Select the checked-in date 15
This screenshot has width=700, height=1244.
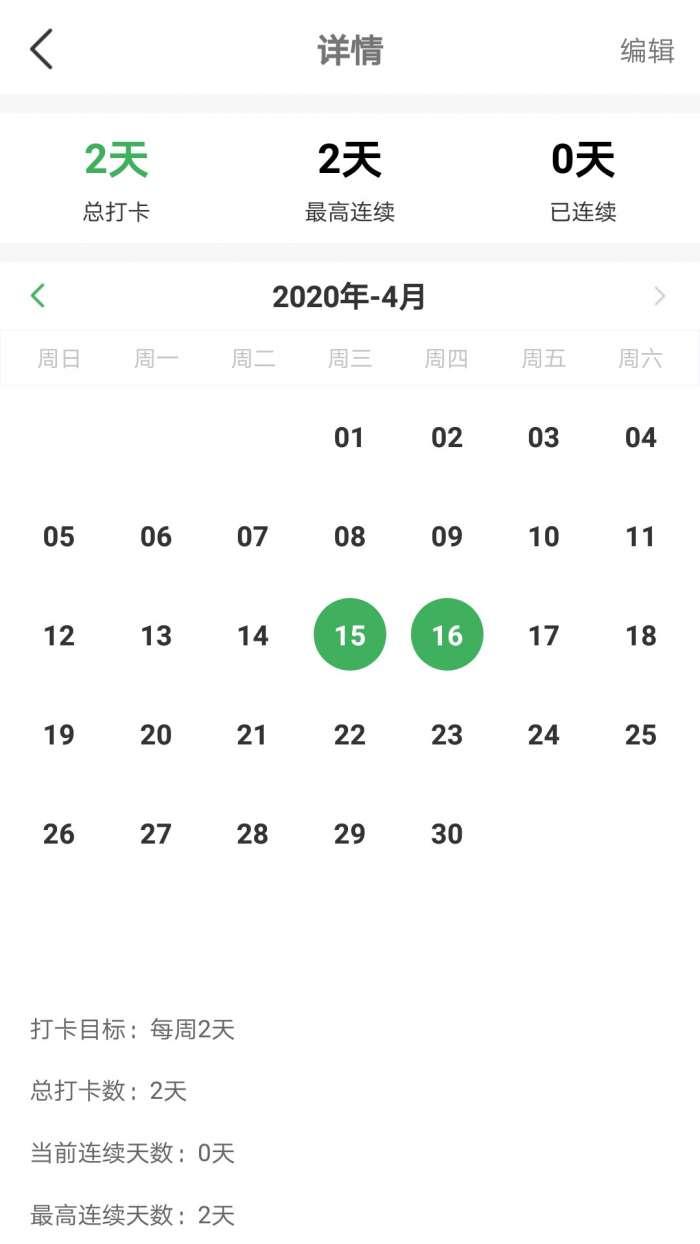(350, 635)
